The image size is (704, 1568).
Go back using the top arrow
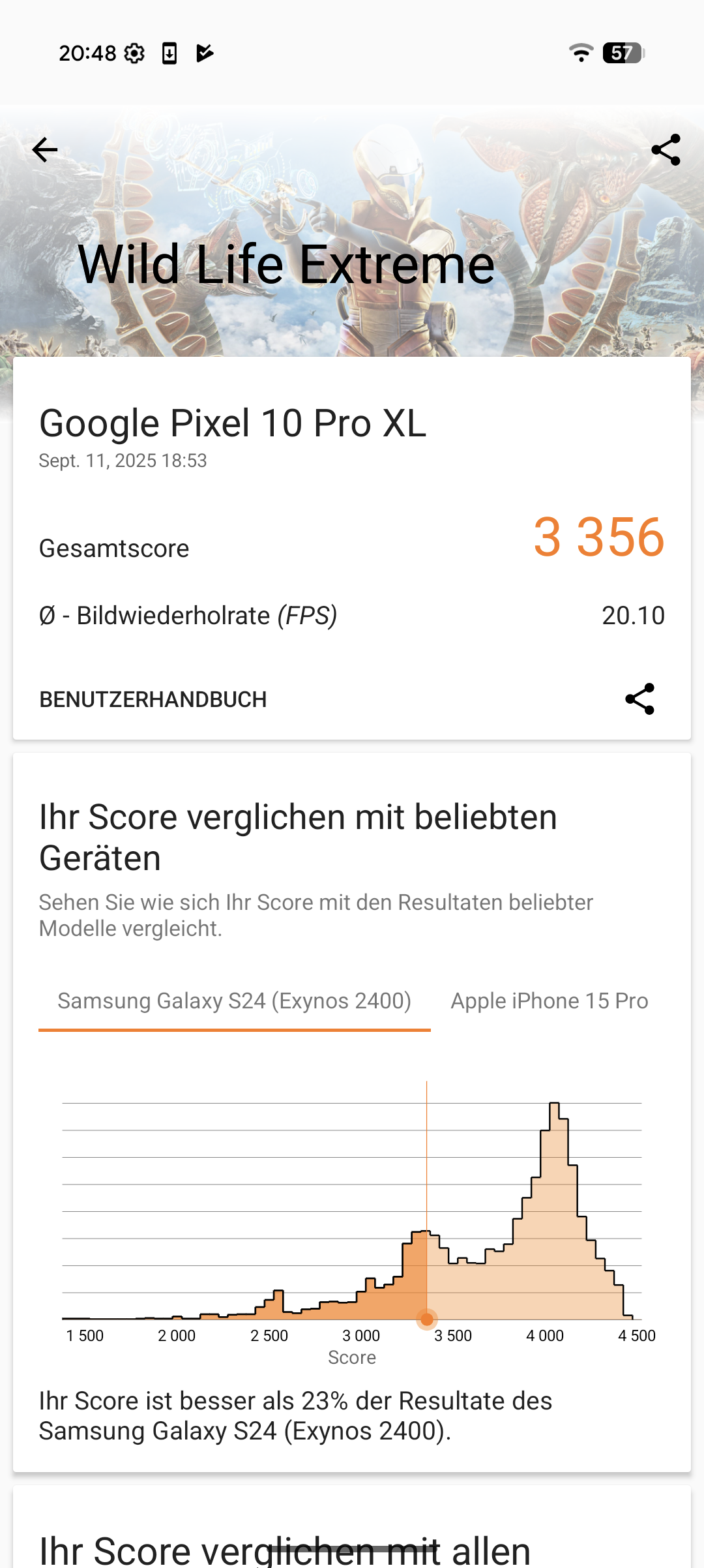tap(44, 150)
